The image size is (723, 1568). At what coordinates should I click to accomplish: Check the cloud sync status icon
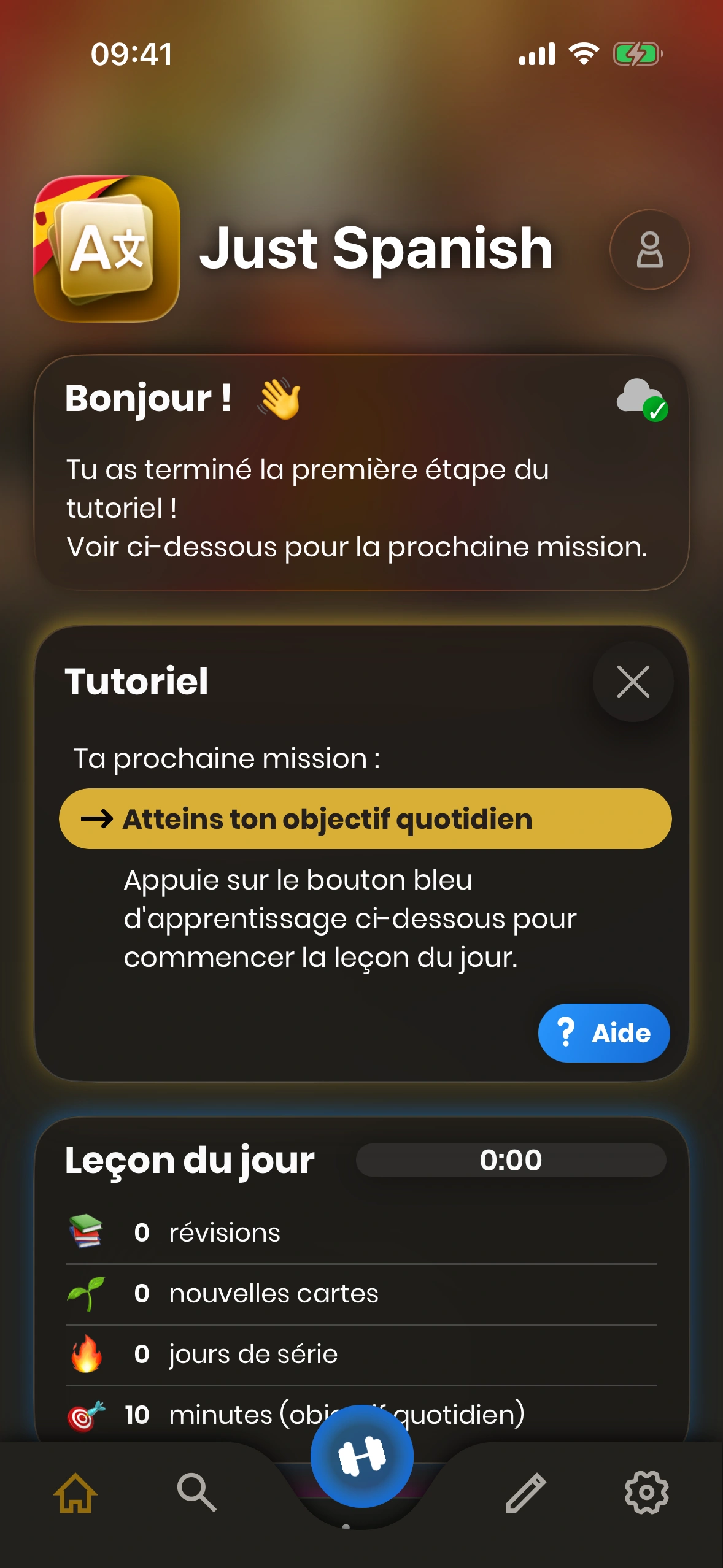point(641,399)
